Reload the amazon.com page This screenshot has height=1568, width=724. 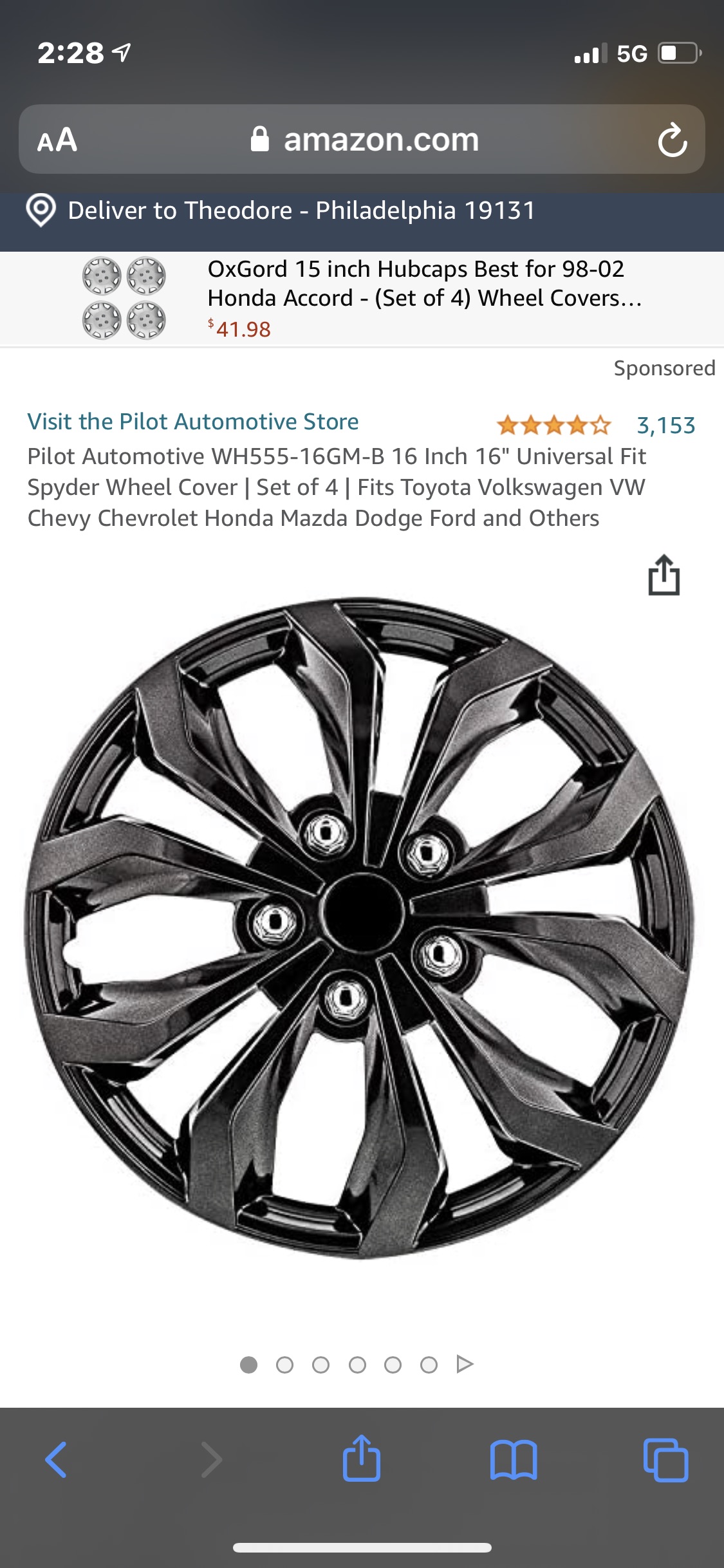(673, 140)
